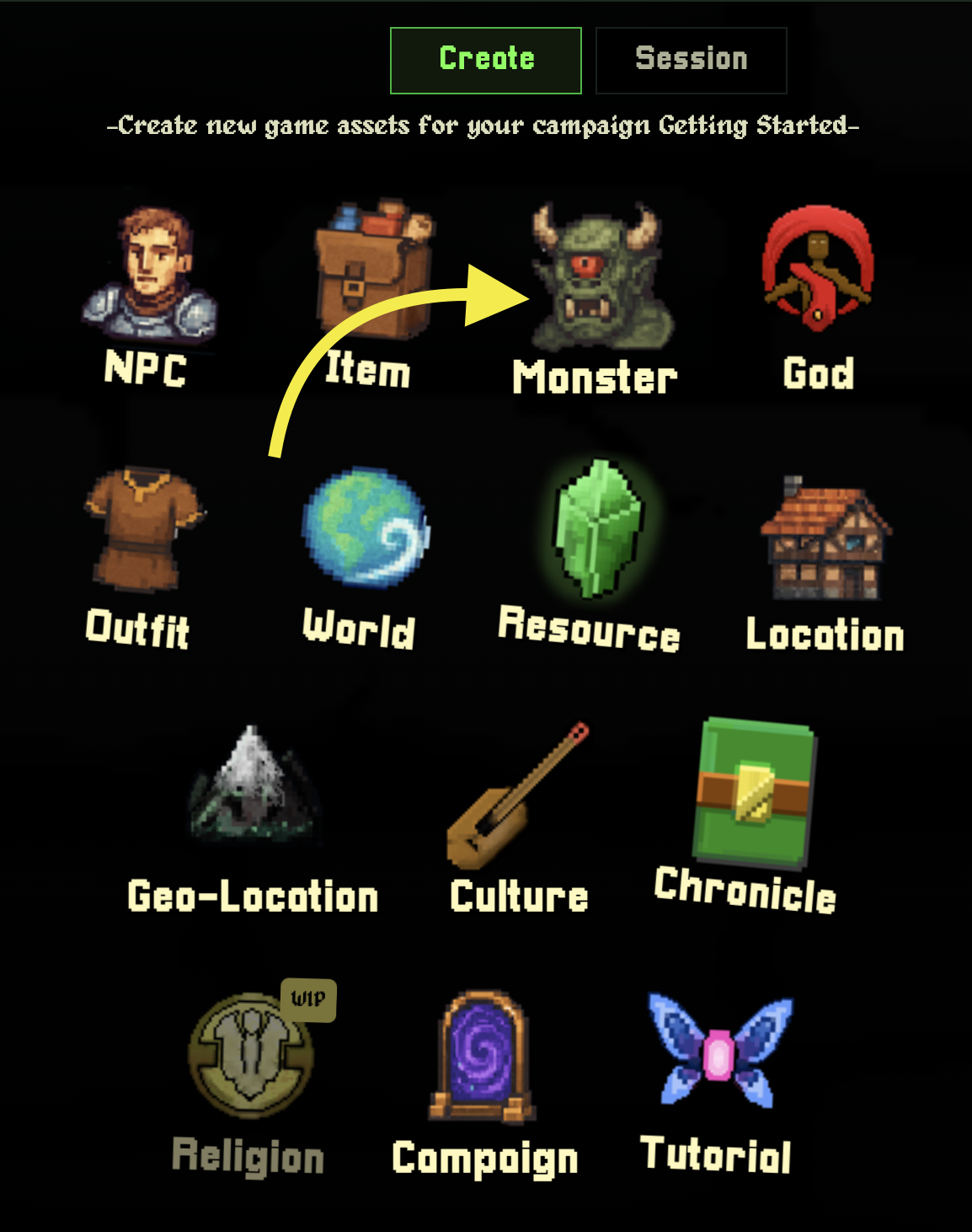Create a new NPC
Screen dimensions: 972x1232
pyautogui.click(x=148, y=295)
